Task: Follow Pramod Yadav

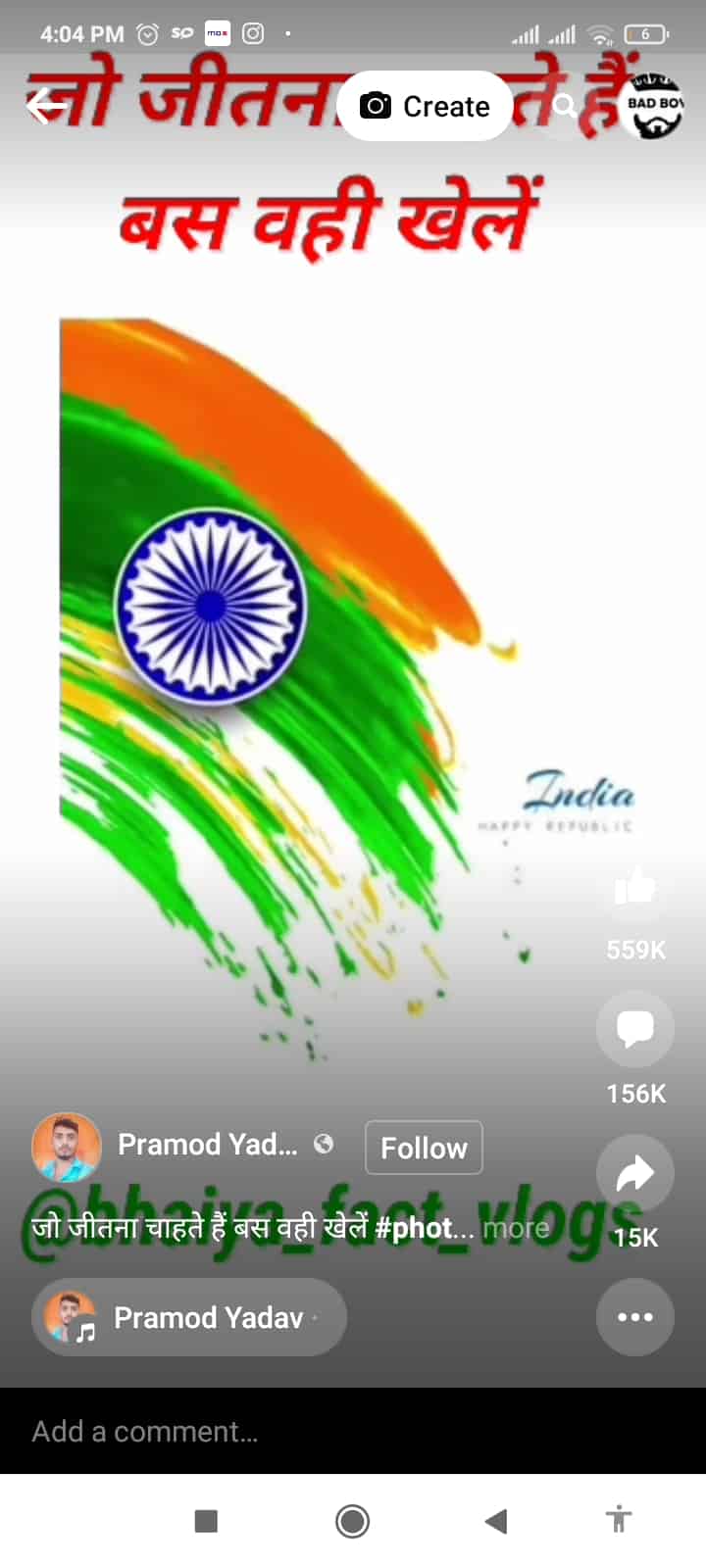Action: pyautogui.click(x=424, y=1148)
